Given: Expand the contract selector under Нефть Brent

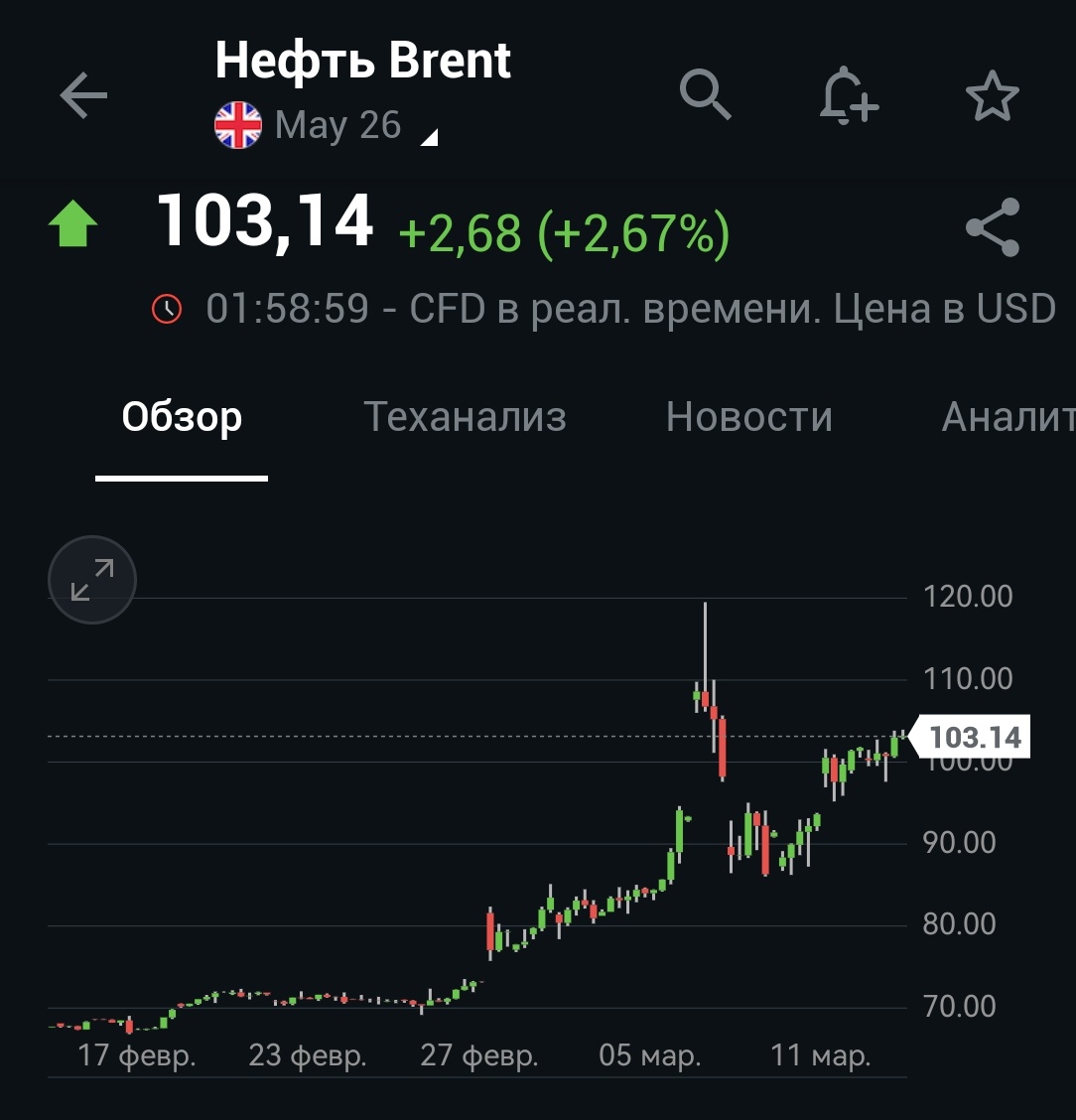Looking at the screenshot, I should tap(337, 124).
